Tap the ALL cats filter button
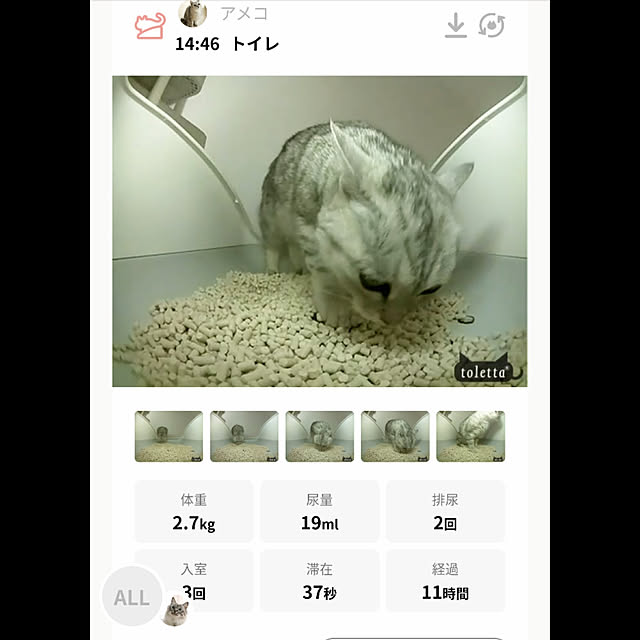640x640 pixels. tap(131, 598)
